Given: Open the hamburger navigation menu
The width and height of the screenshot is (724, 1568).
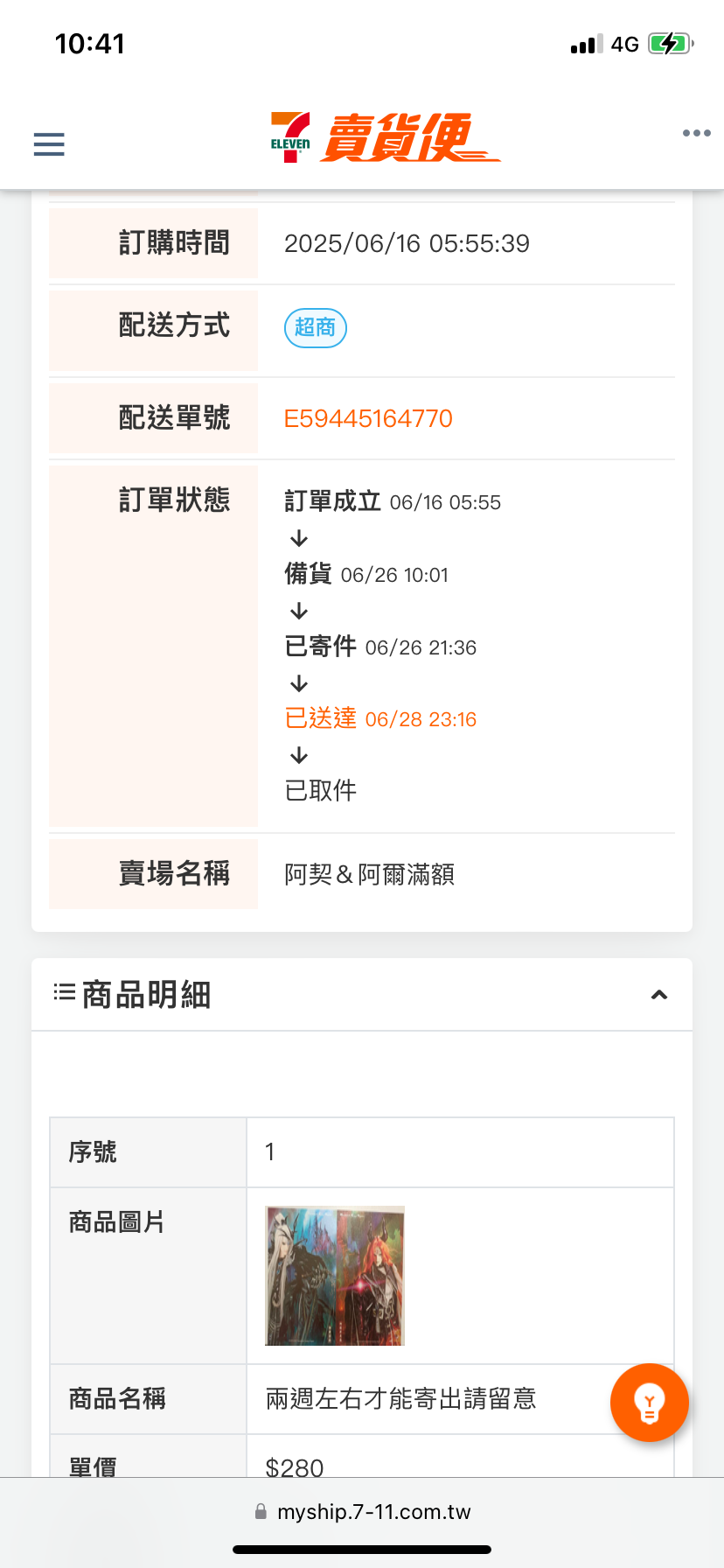Looking at the screenshot, I should tap(49, 144).
